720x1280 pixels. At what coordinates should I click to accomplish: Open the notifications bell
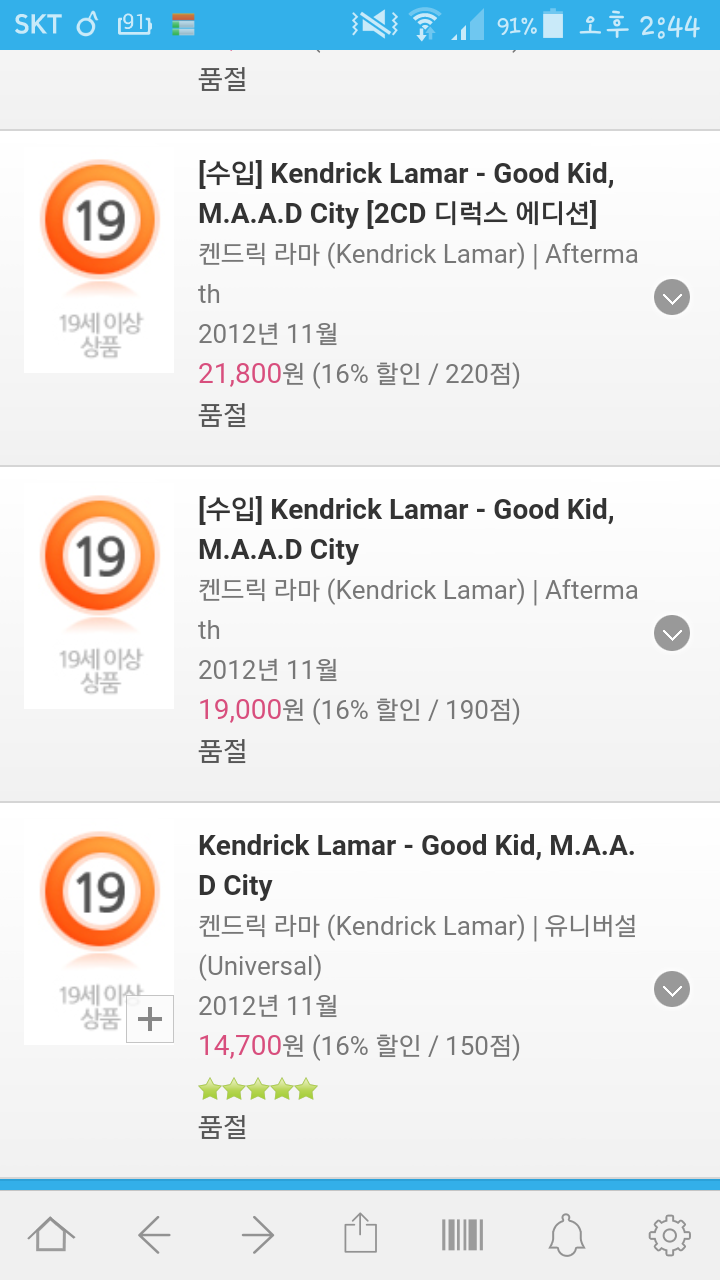click(x=566, y=1236)
